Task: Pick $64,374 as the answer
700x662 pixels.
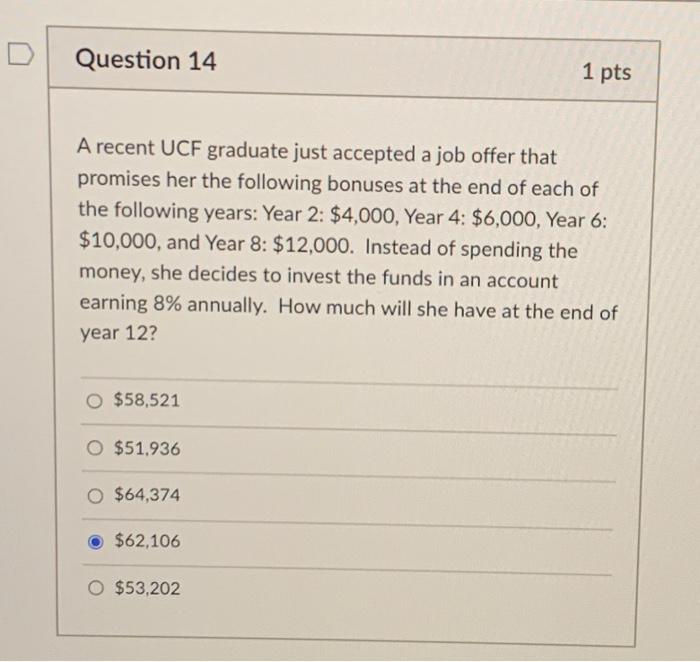Action: click(x=95, y=495)
